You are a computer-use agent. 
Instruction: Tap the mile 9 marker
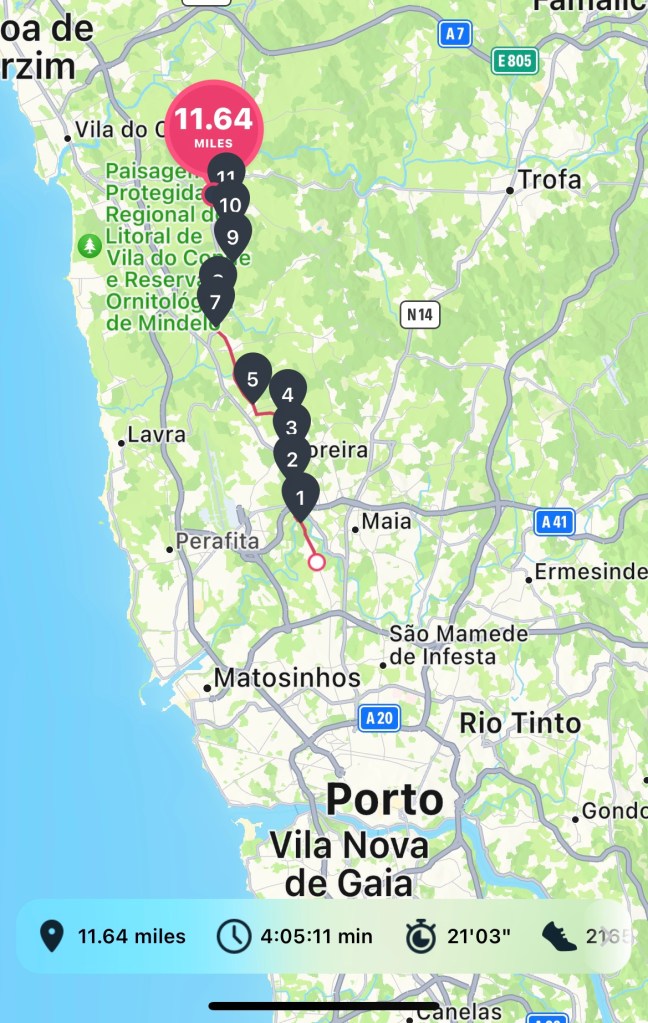point(233,237)
